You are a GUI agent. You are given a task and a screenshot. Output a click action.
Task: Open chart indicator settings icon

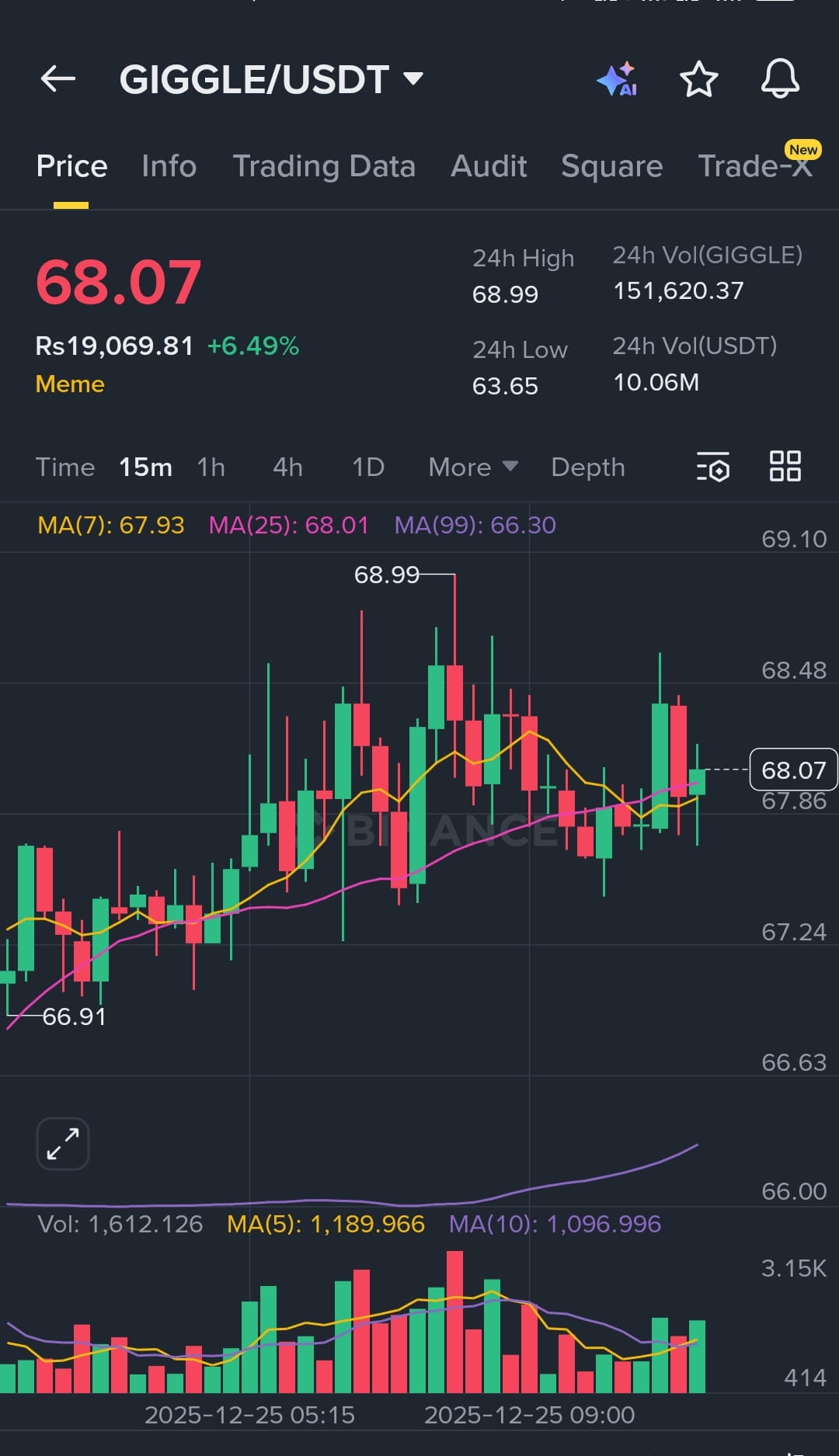point(713,467)
